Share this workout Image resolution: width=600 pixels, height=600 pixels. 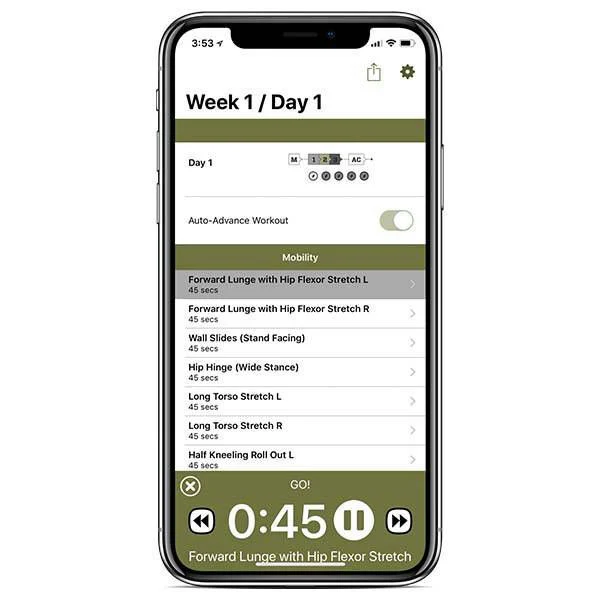374,72
